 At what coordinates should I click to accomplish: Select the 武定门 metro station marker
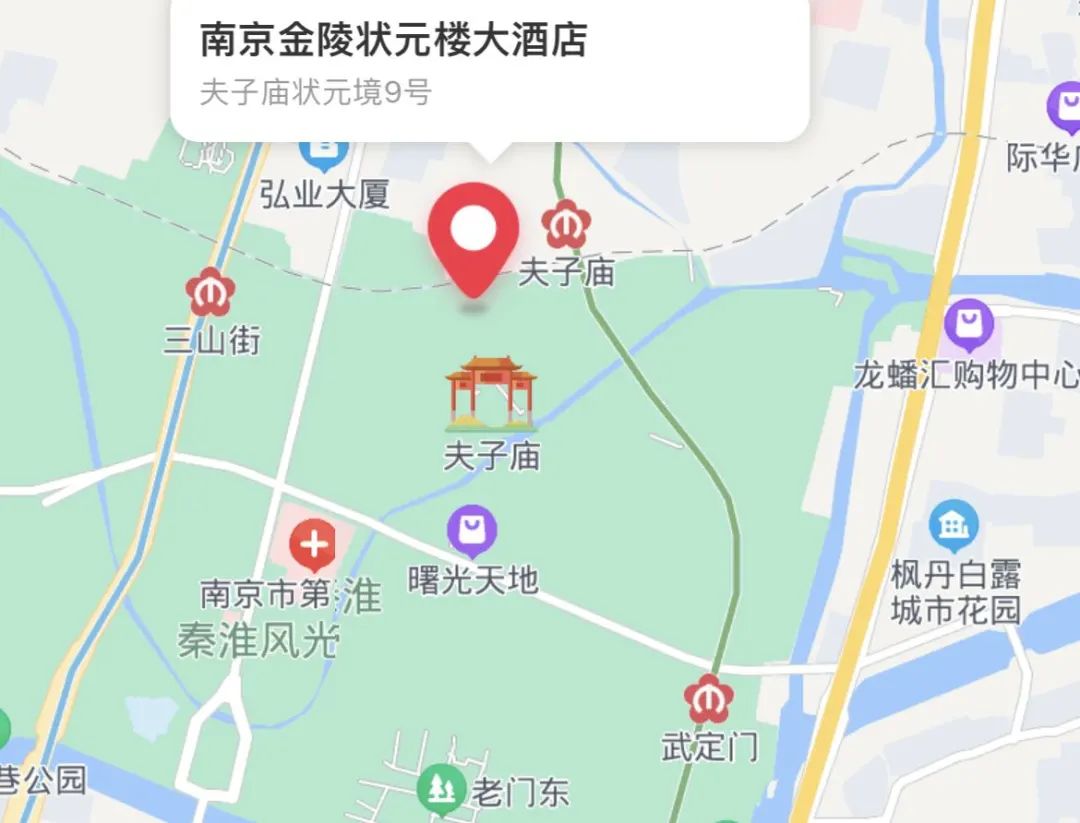[709, 699]
